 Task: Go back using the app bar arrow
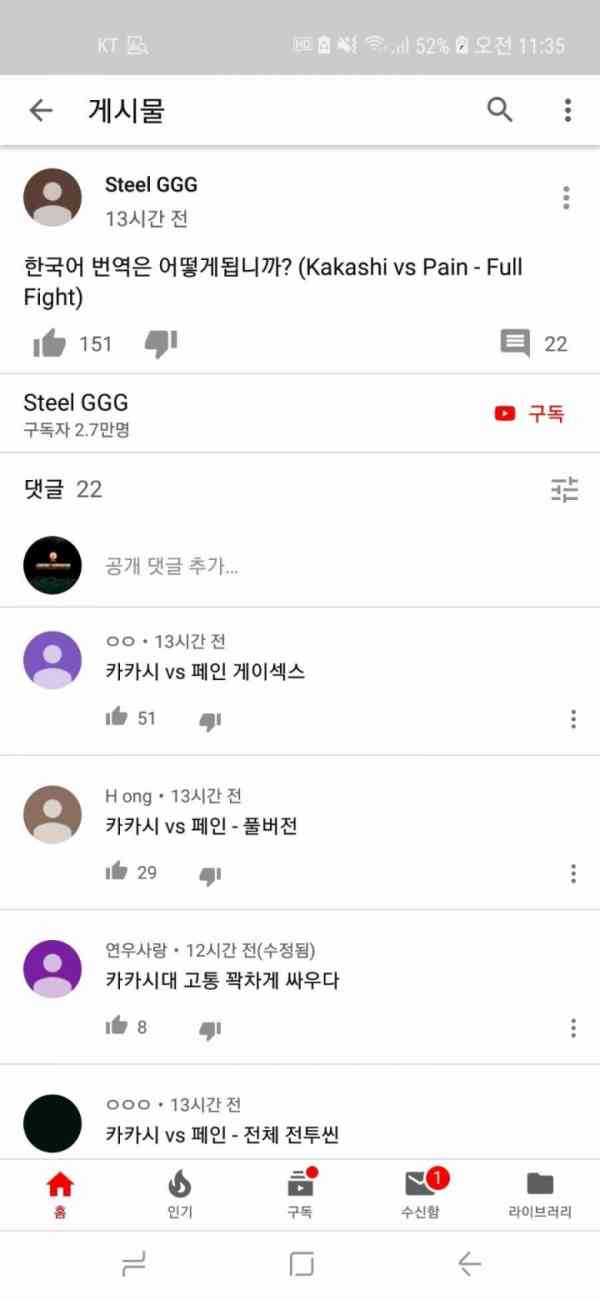coord(41,110)
